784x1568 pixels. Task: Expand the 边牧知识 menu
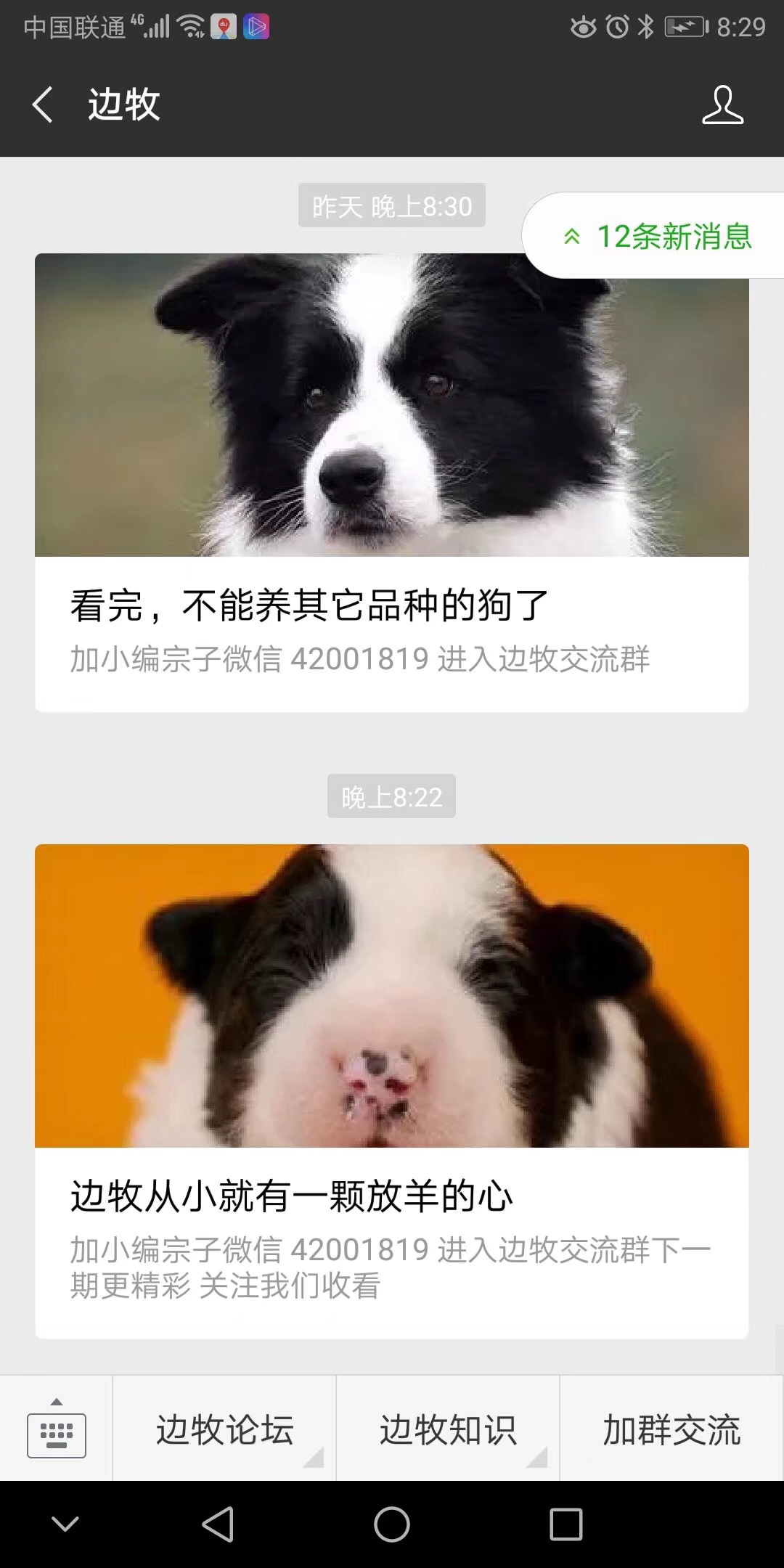448,1430
